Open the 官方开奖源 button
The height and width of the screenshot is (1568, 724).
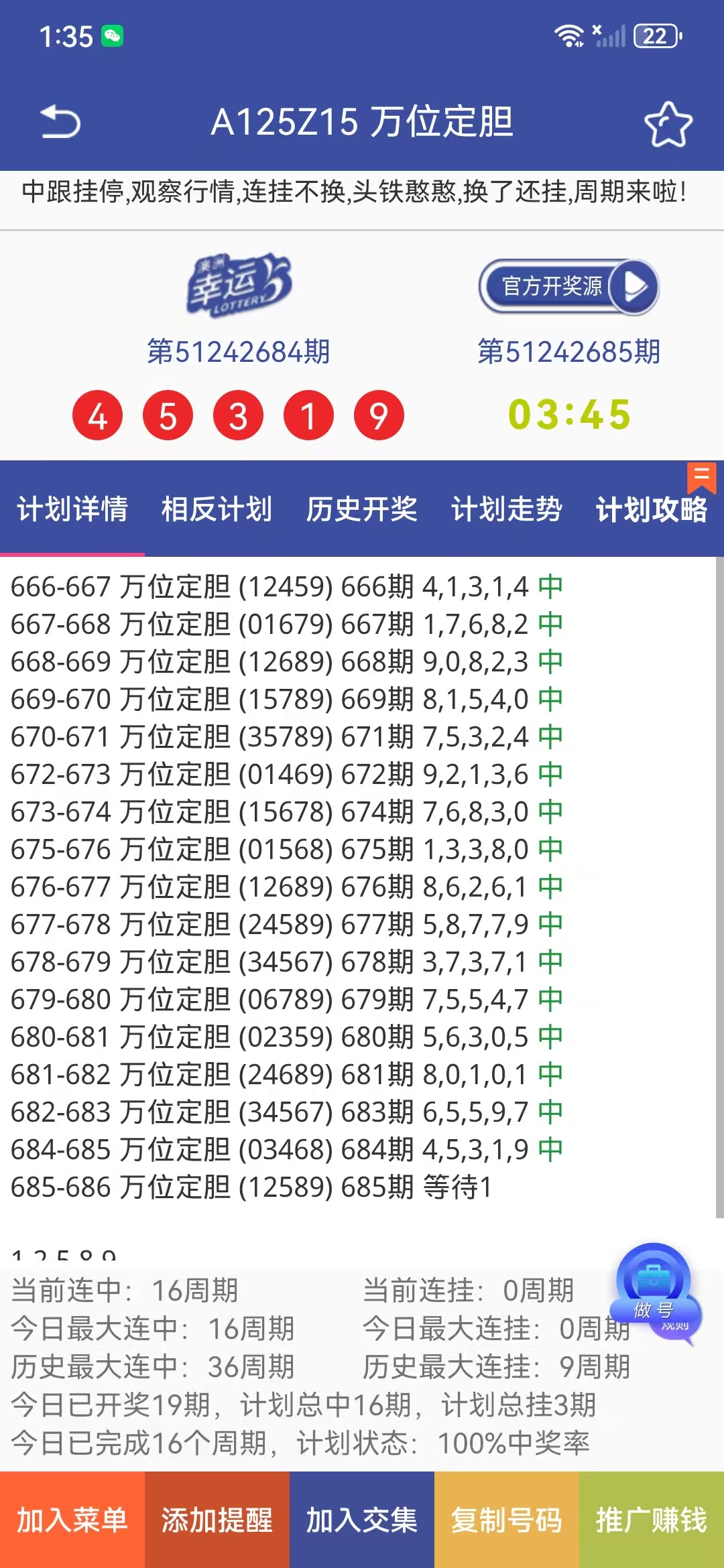tap(568, 287)
